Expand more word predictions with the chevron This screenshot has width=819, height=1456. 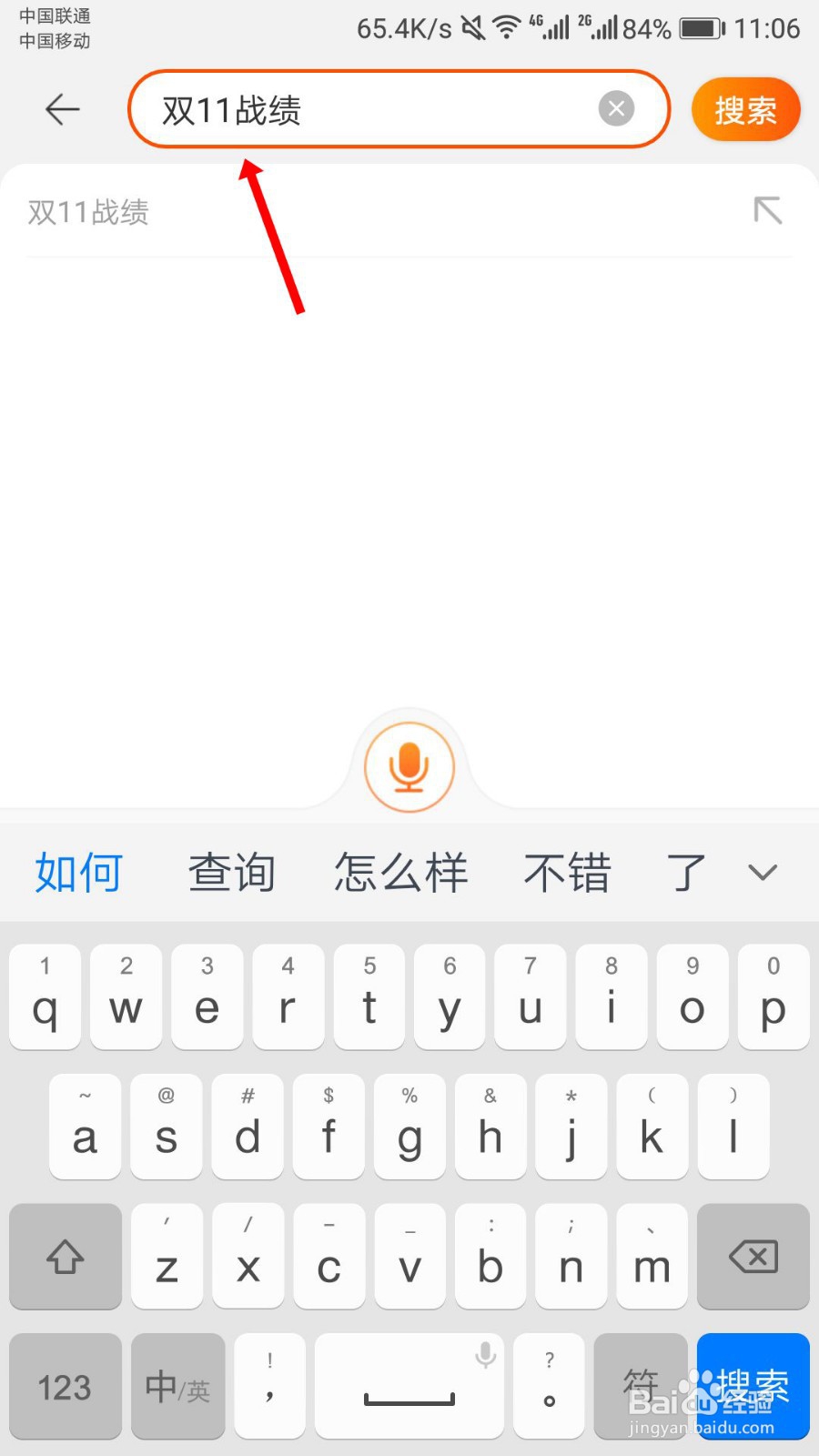tap(763, 872)
